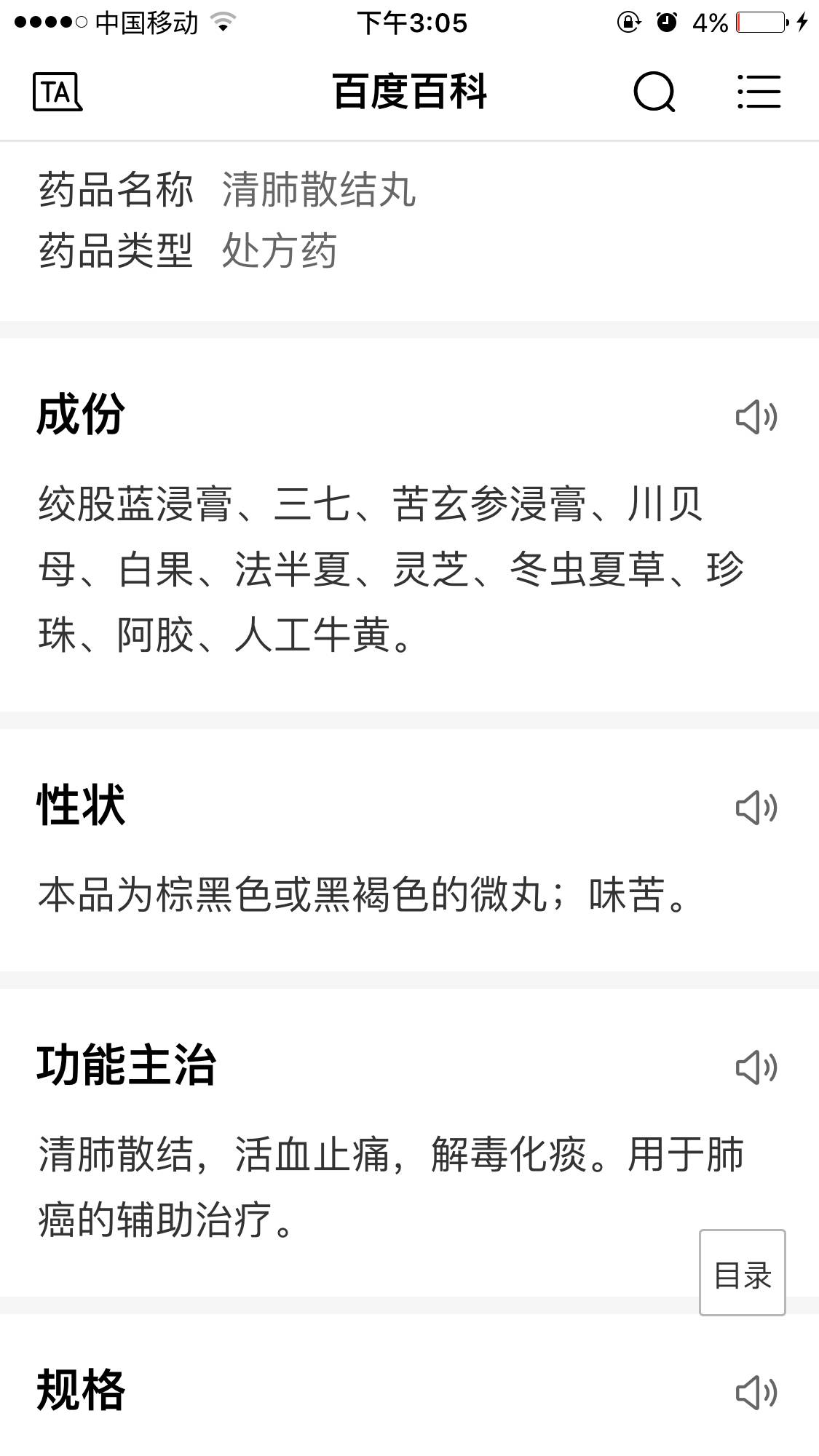Open the list menu icon
The width and height of the screenshot is (819, 1456).
759,92
